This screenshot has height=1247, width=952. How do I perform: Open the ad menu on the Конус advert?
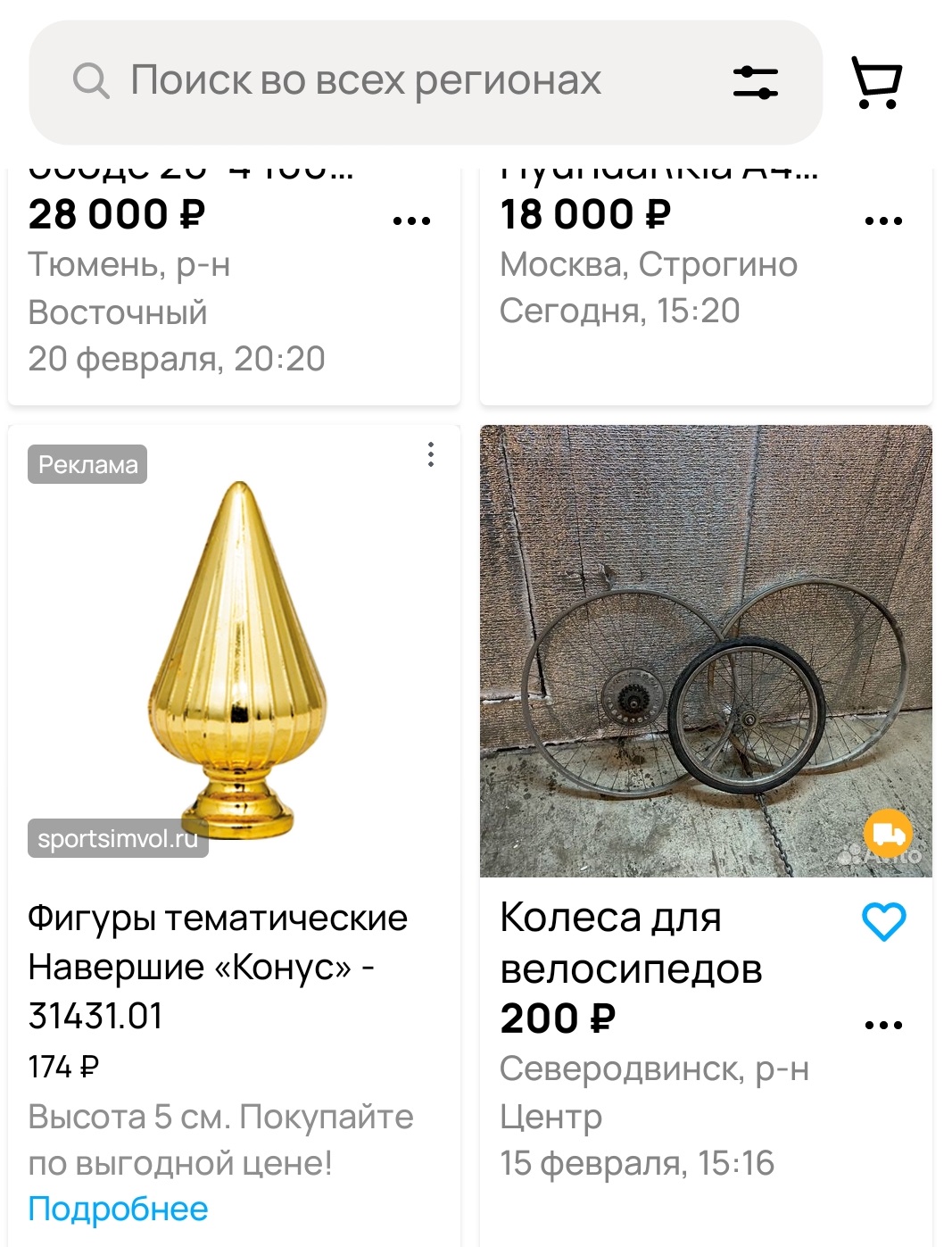click(431, 454)
